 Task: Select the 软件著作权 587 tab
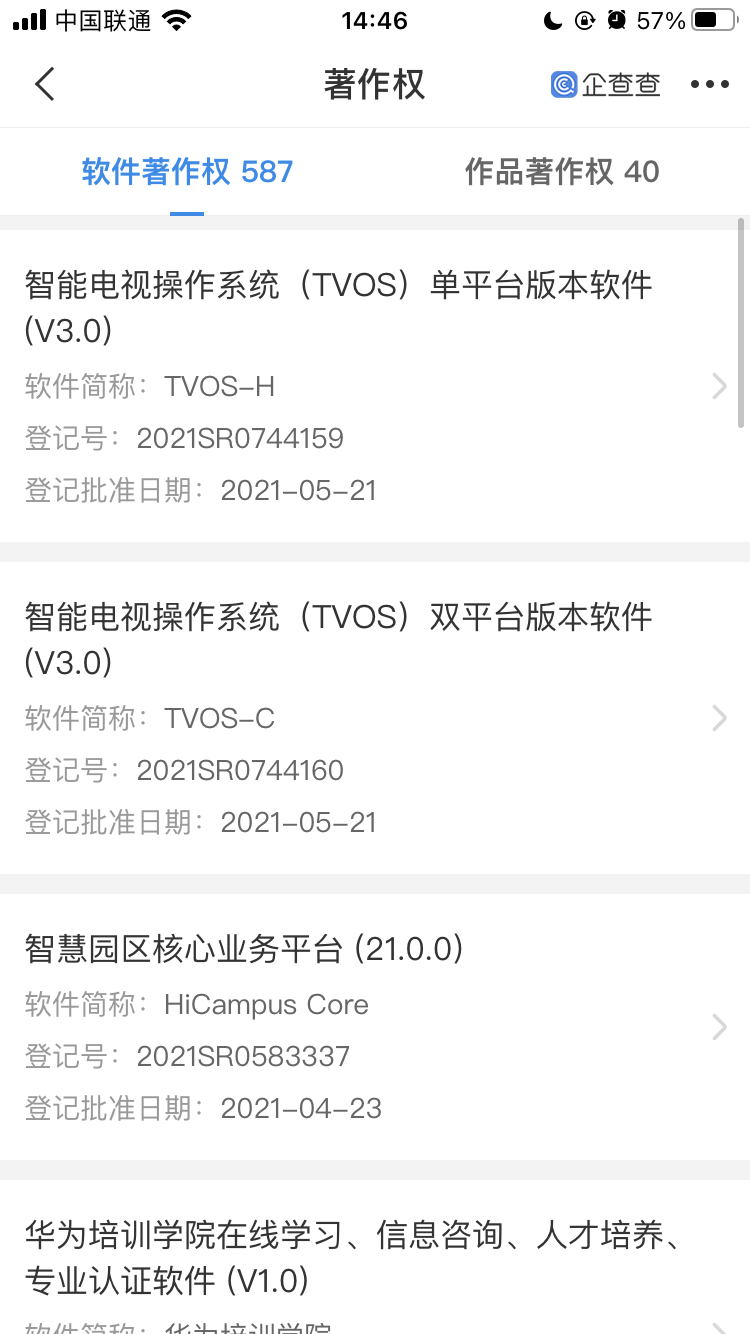187,172
